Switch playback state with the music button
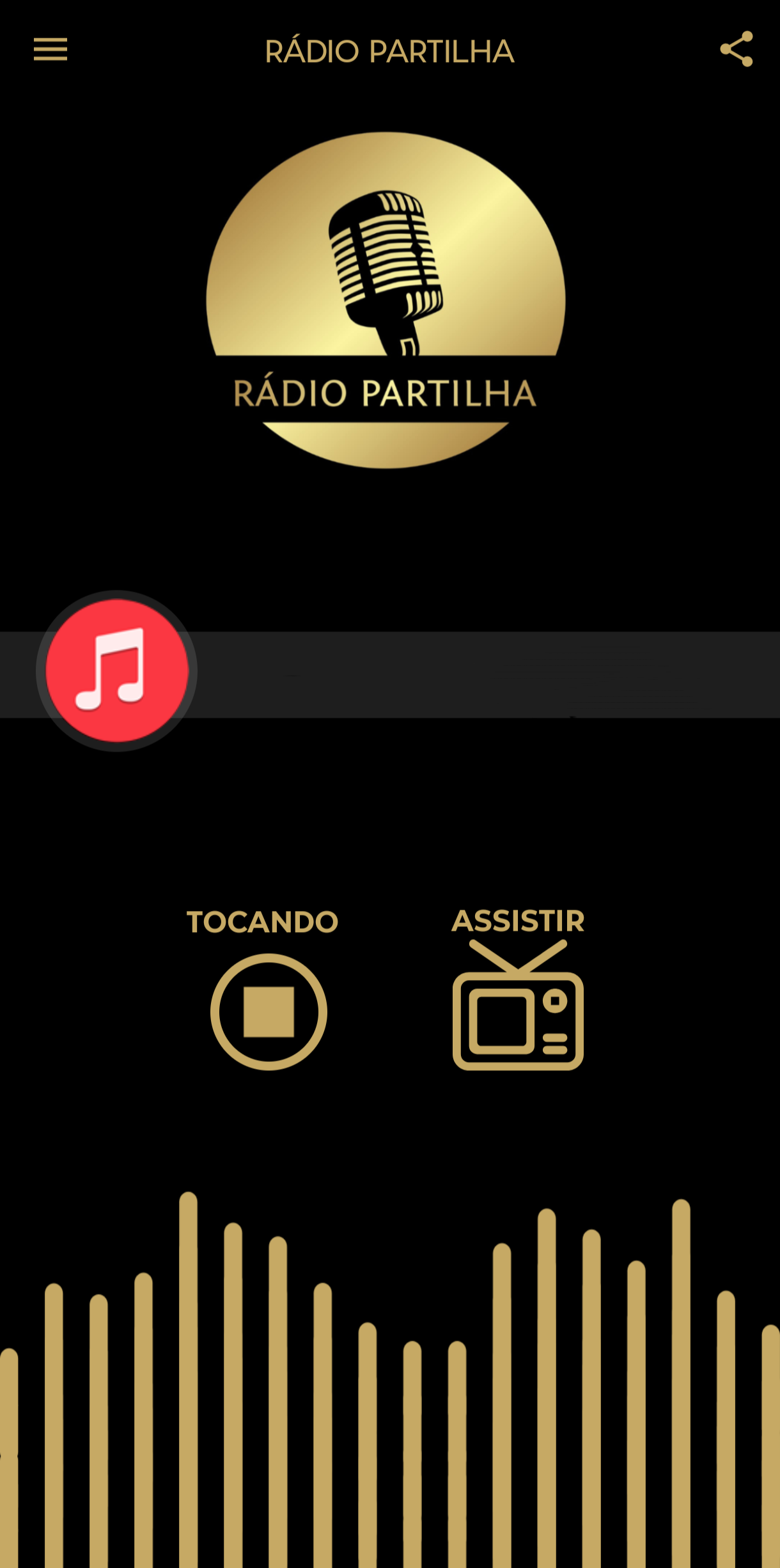 coord(117,669)
